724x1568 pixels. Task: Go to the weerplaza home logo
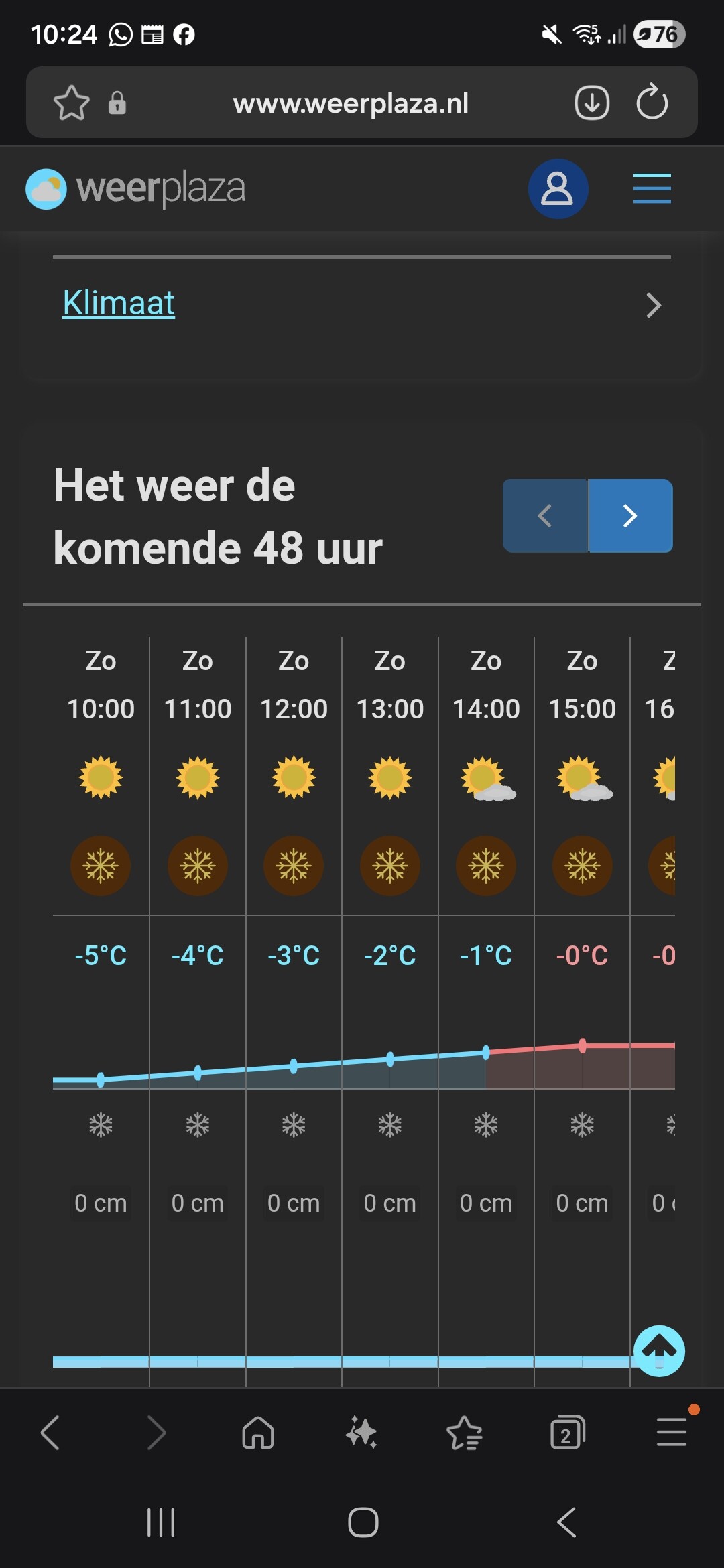[135, 189]
